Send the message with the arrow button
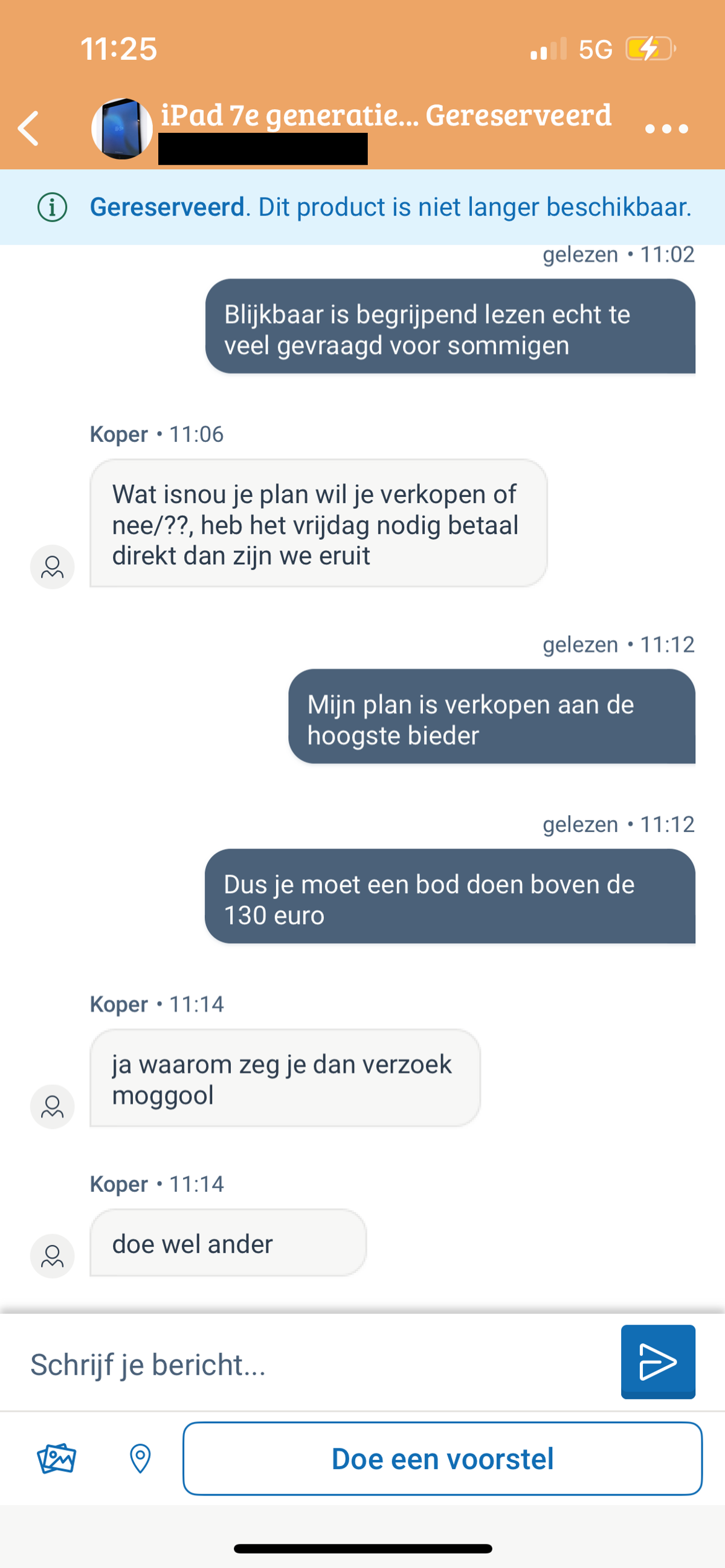The width and height of the screenshot is (725, 1568). click(x=657, y=1362)
